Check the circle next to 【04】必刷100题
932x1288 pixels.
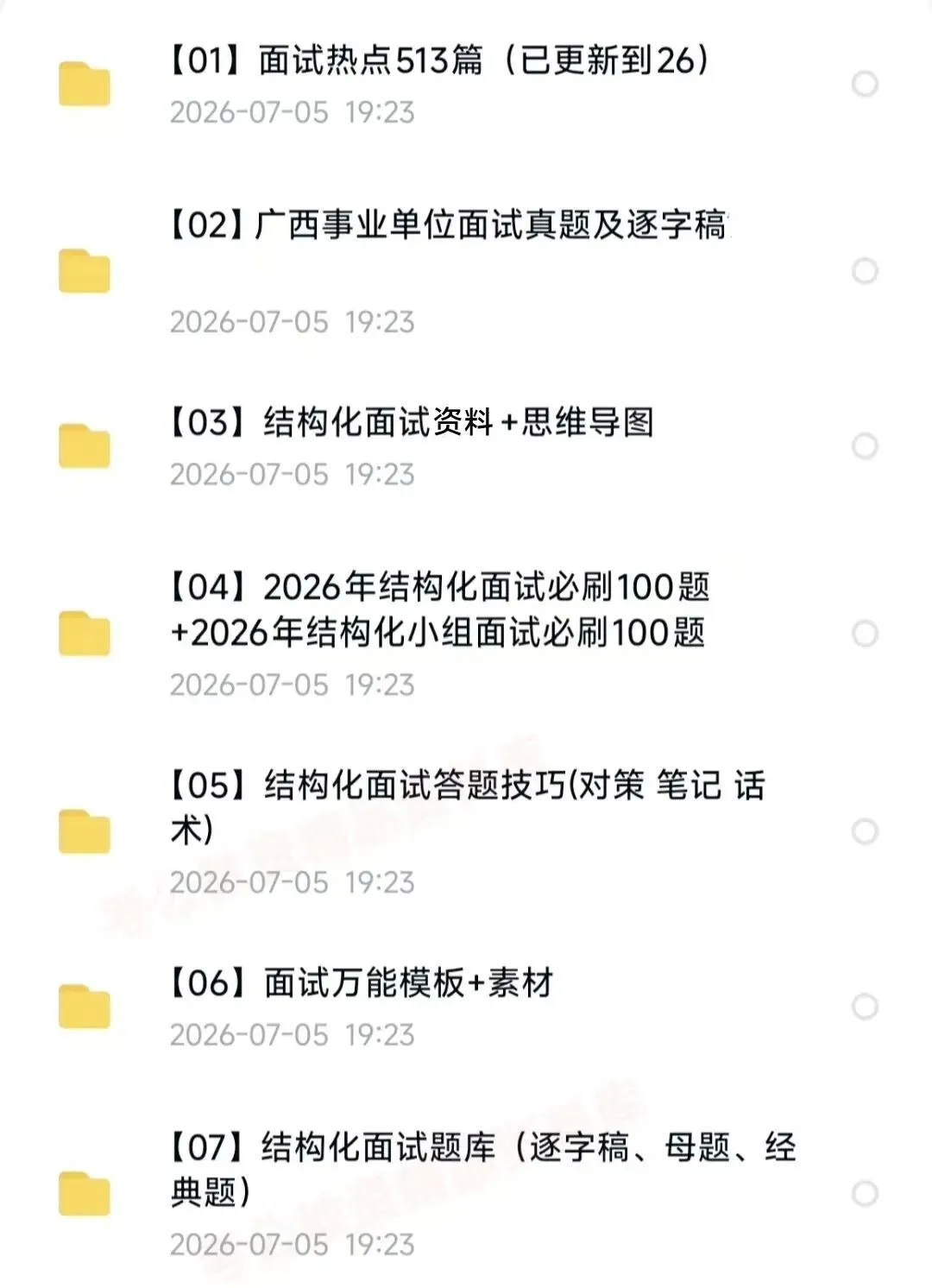pos(865,634)
